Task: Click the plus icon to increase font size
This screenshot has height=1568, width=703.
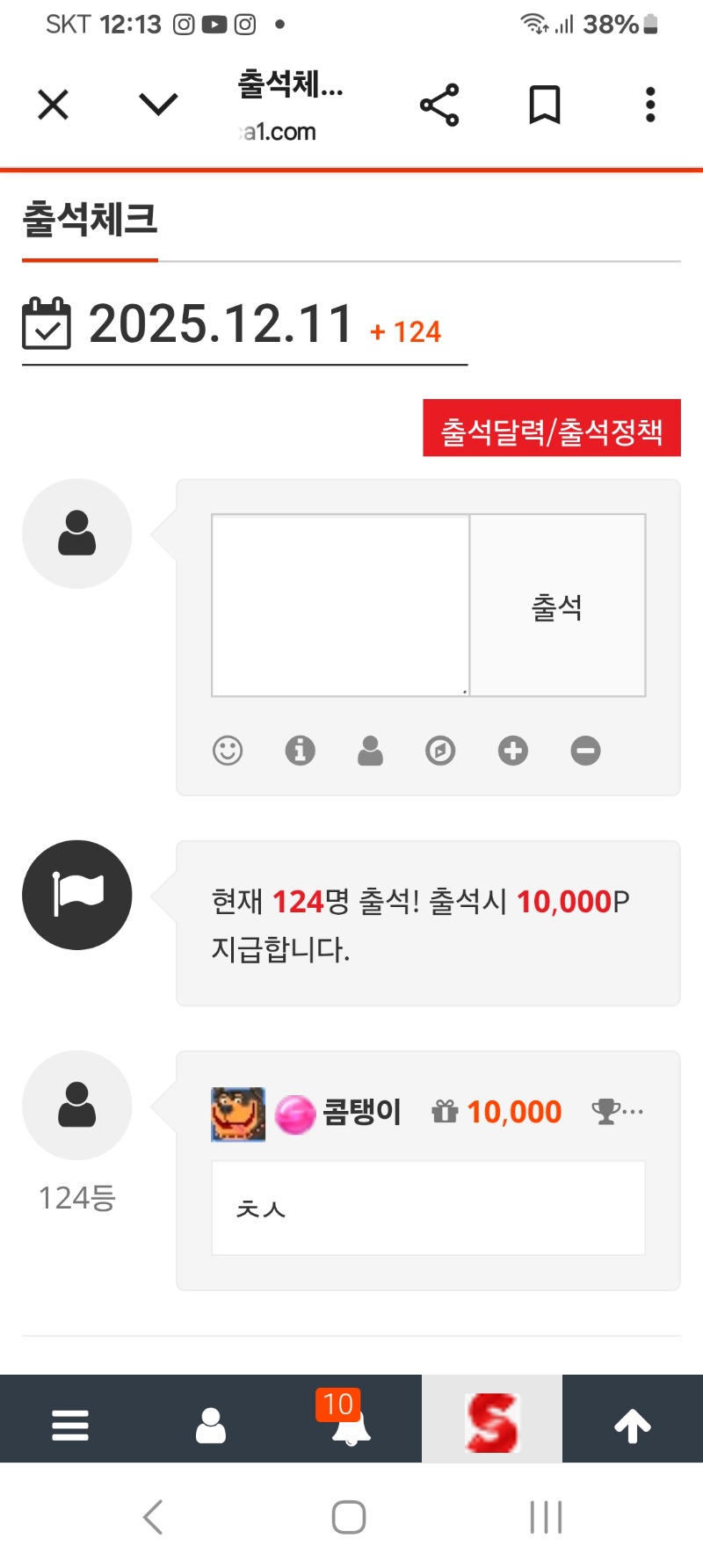Action: click(x=513, y=751)
